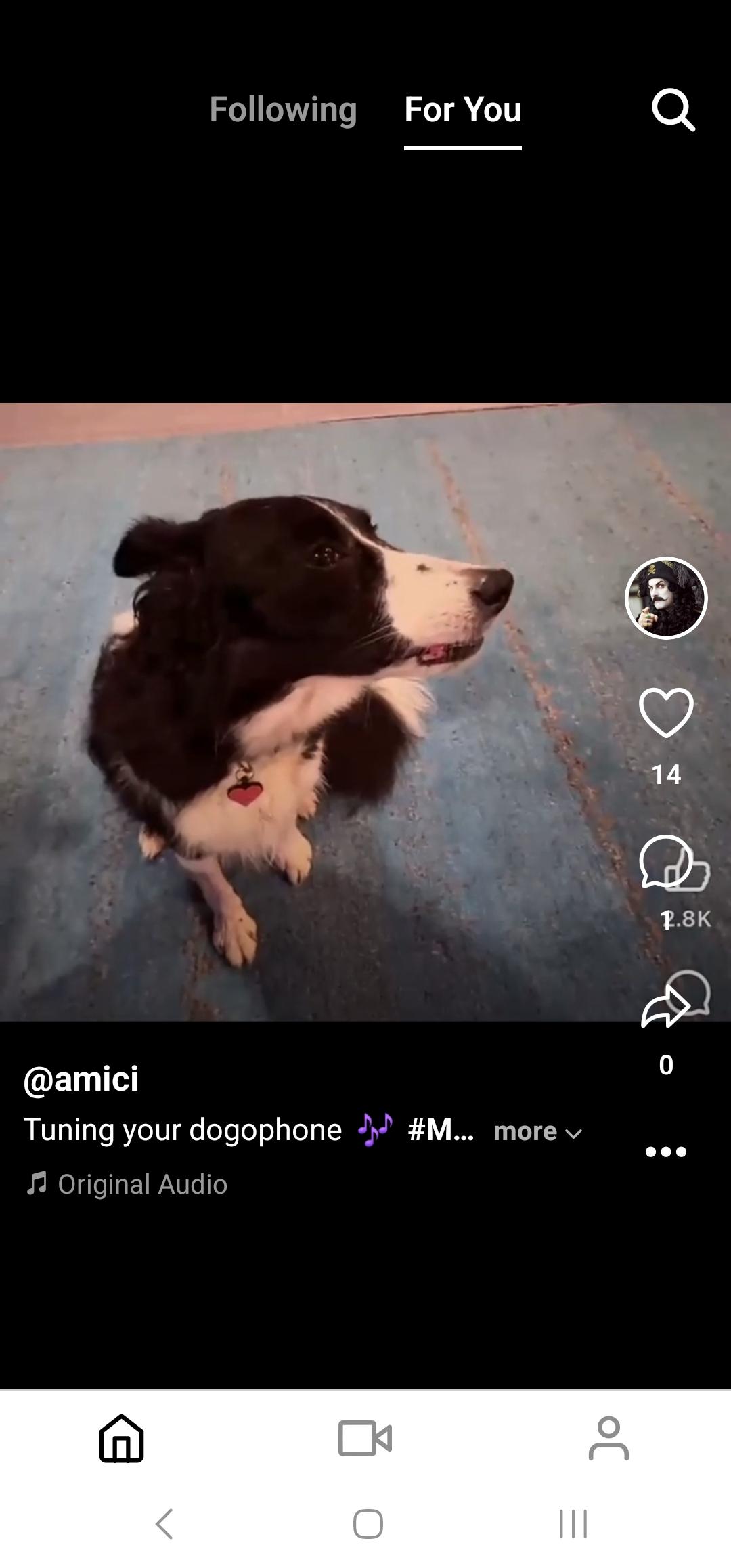Go to the Home tab
The image size is (731, 1568).
[x=122, y=1439]
